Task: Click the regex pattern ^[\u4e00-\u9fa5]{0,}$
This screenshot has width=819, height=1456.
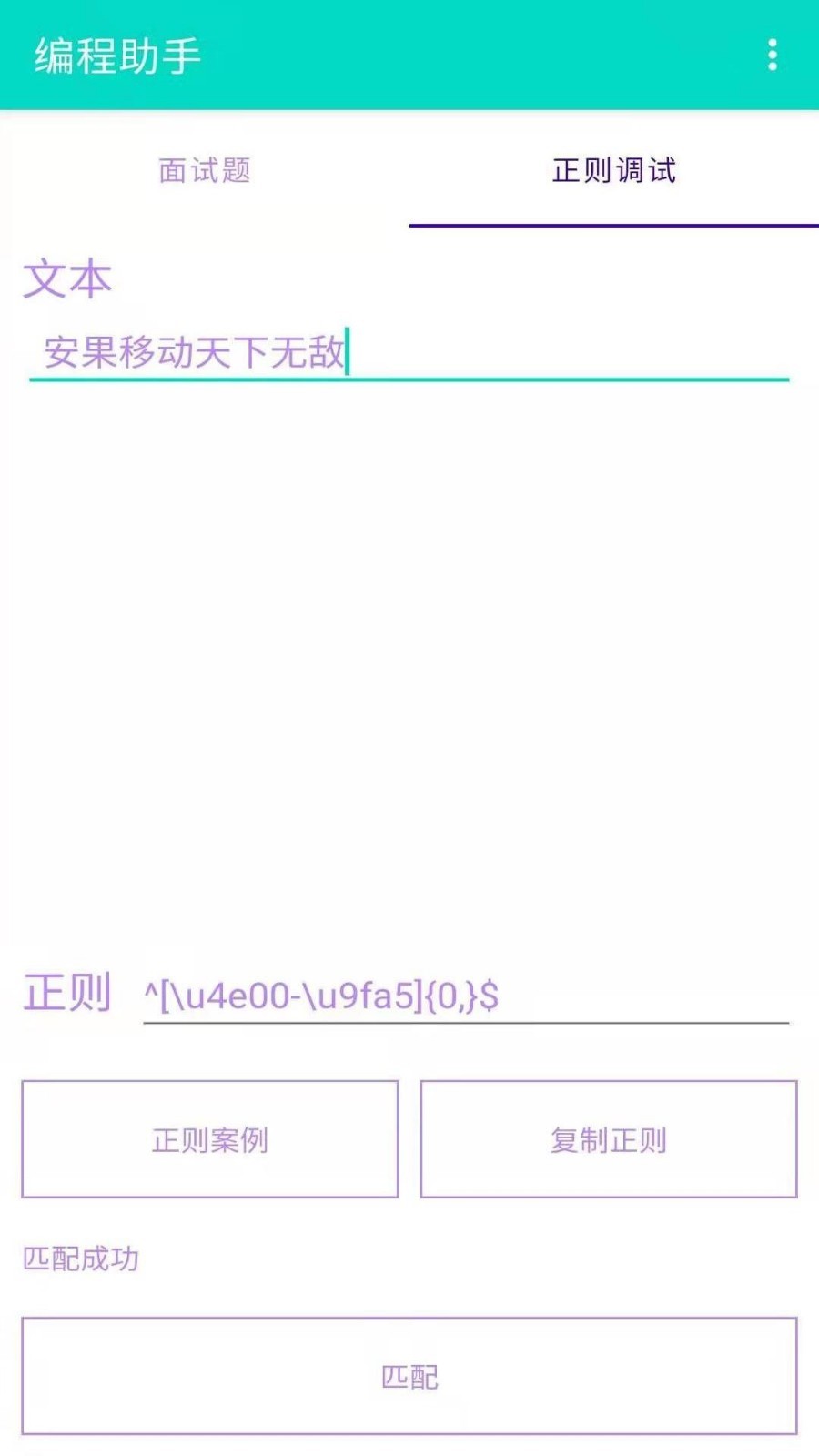Action: pos(323,996)
